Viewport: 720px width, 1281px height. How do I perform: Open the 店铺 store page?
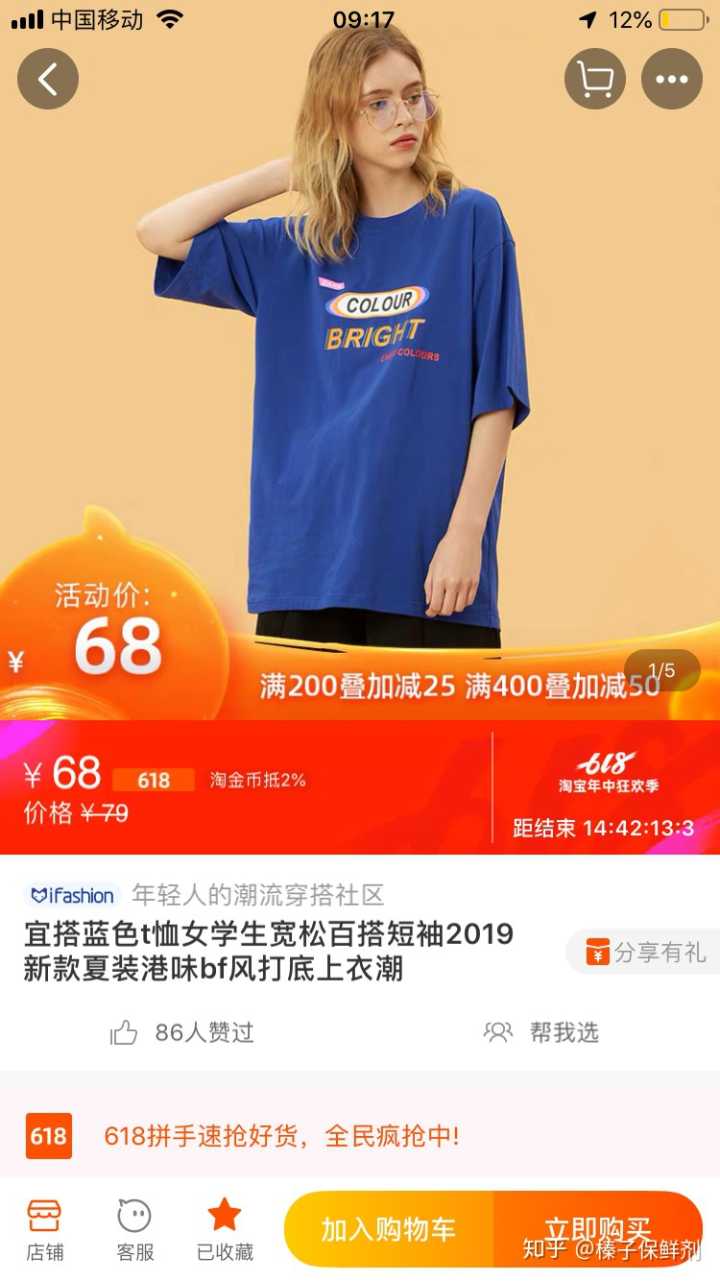[45, 1230]
